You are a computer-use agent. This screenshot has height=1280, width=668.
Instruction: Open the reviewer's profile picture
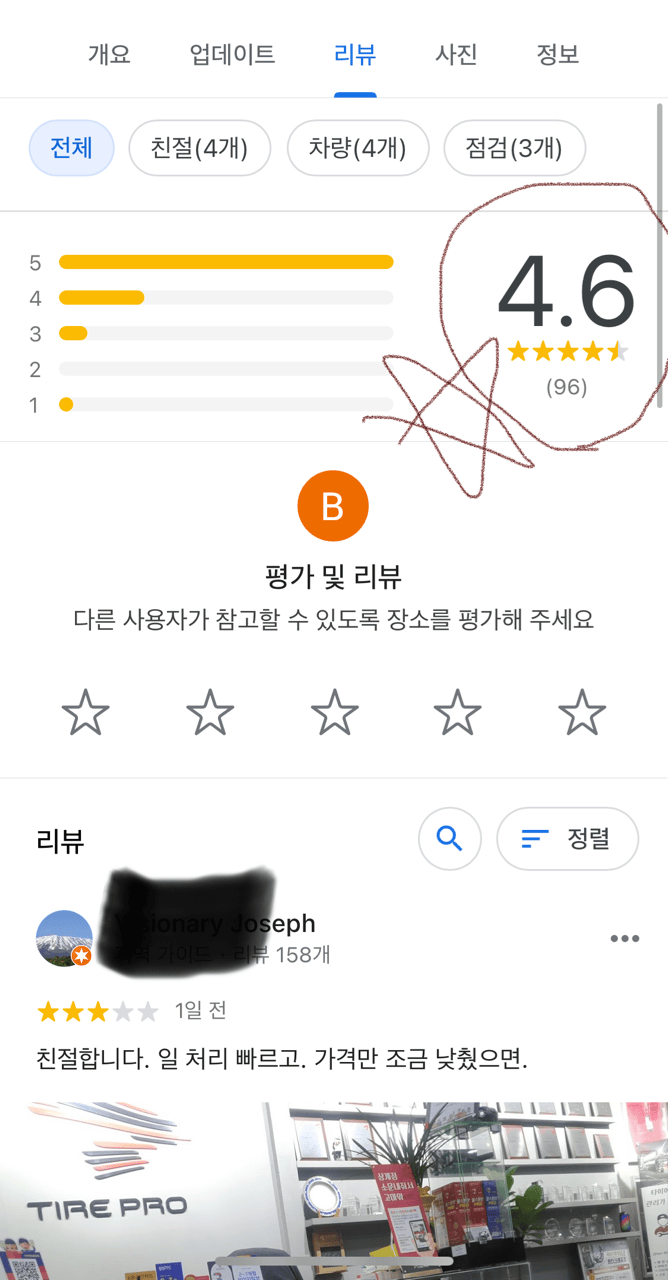tap(64, 938)
